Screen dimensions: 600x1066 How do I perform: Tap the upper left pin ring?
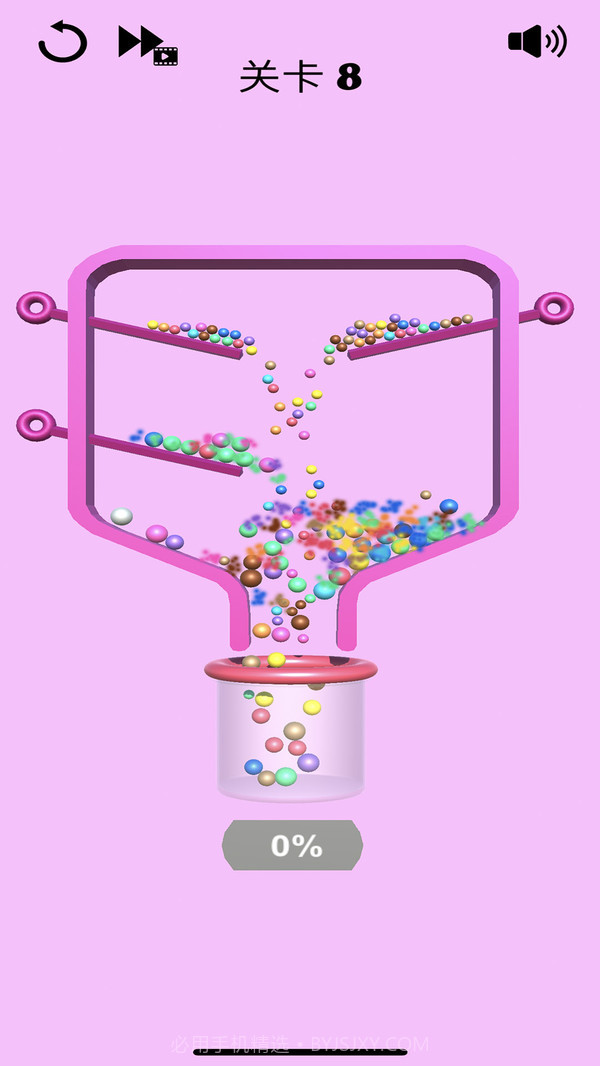click(37, 306)
